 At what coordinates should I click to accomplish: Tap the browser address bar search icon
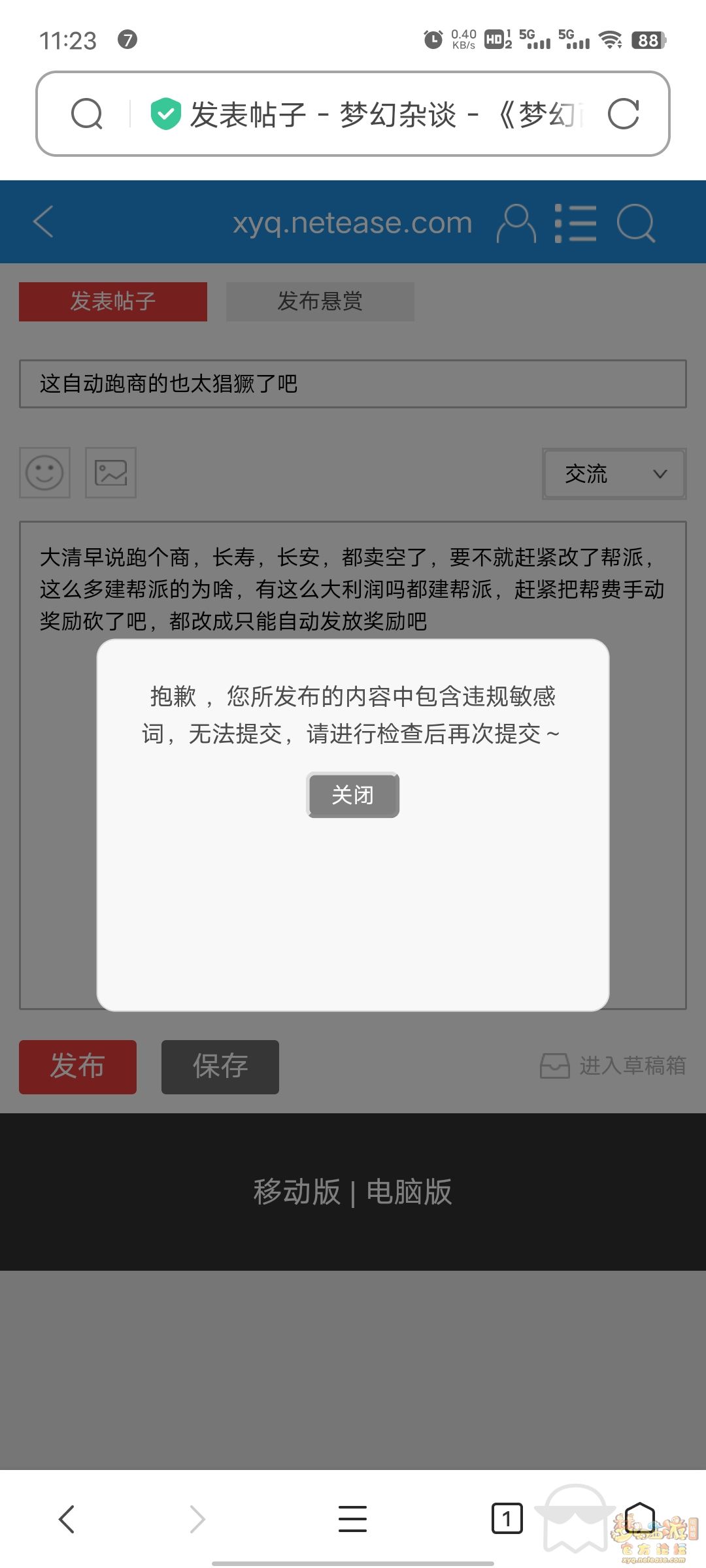87,114
